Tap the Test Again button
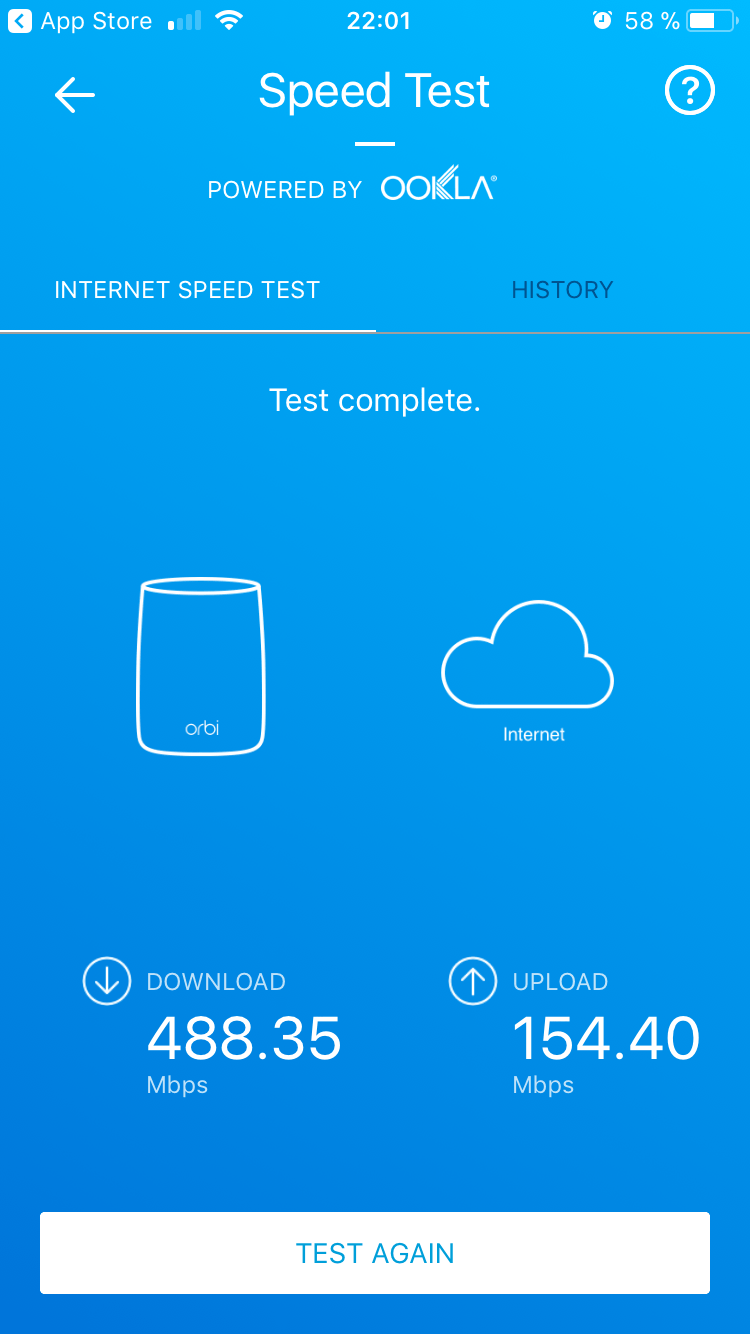750x1334 pixels. point(375,1253)
